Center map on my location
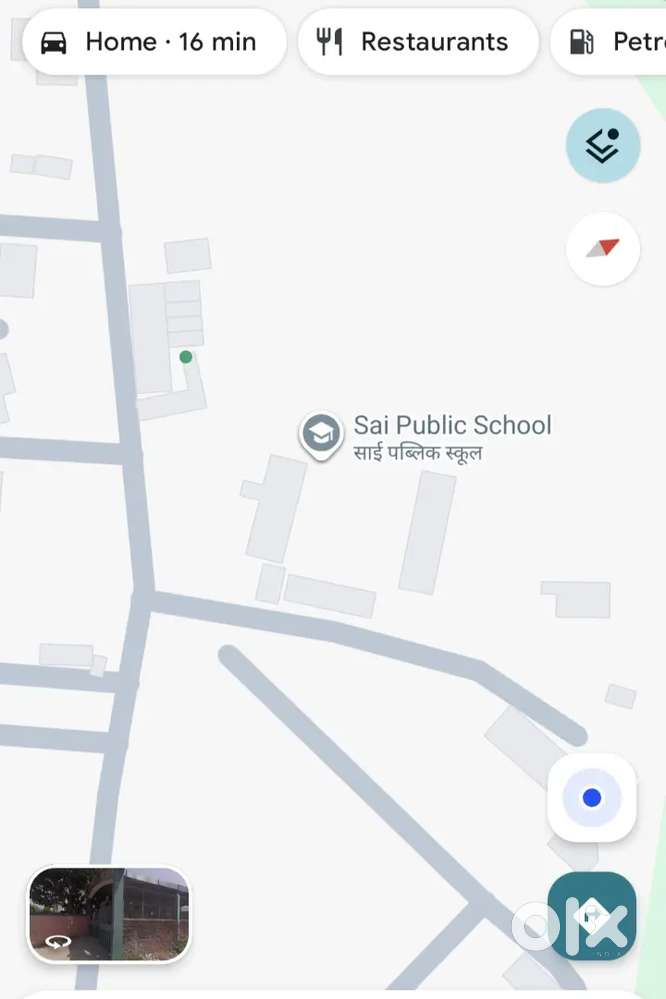Screen dimensions: 666x999 click(592, 798)
